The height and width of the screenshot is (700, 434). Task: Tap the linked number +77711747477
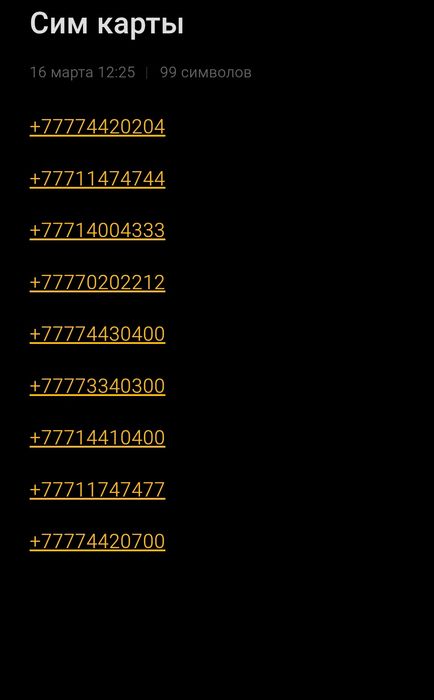(x=97, y=489)
